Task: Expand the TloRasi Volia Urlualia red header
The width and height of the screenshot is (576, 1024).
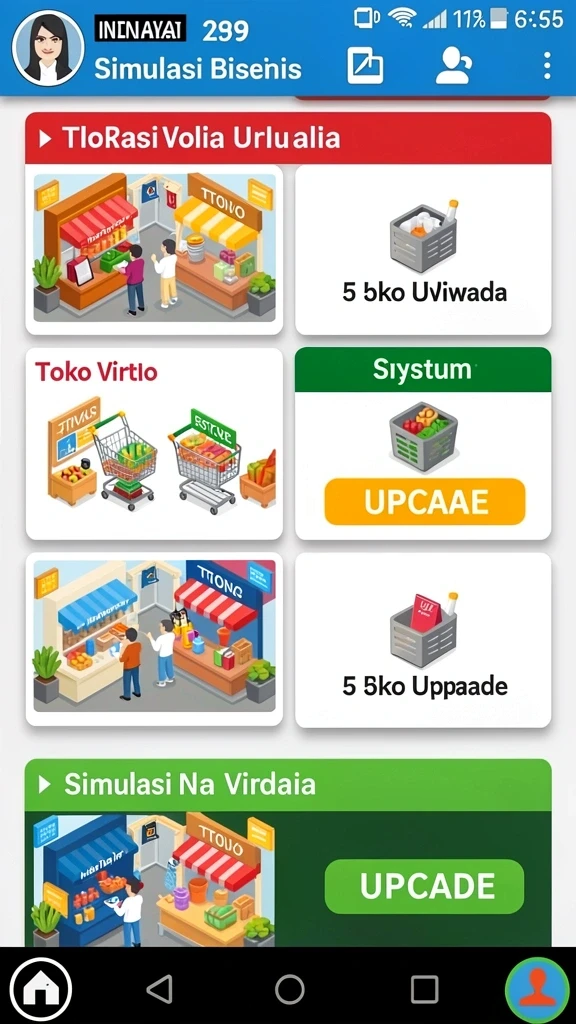Action: pyautogui.click(x=288, y=138)
